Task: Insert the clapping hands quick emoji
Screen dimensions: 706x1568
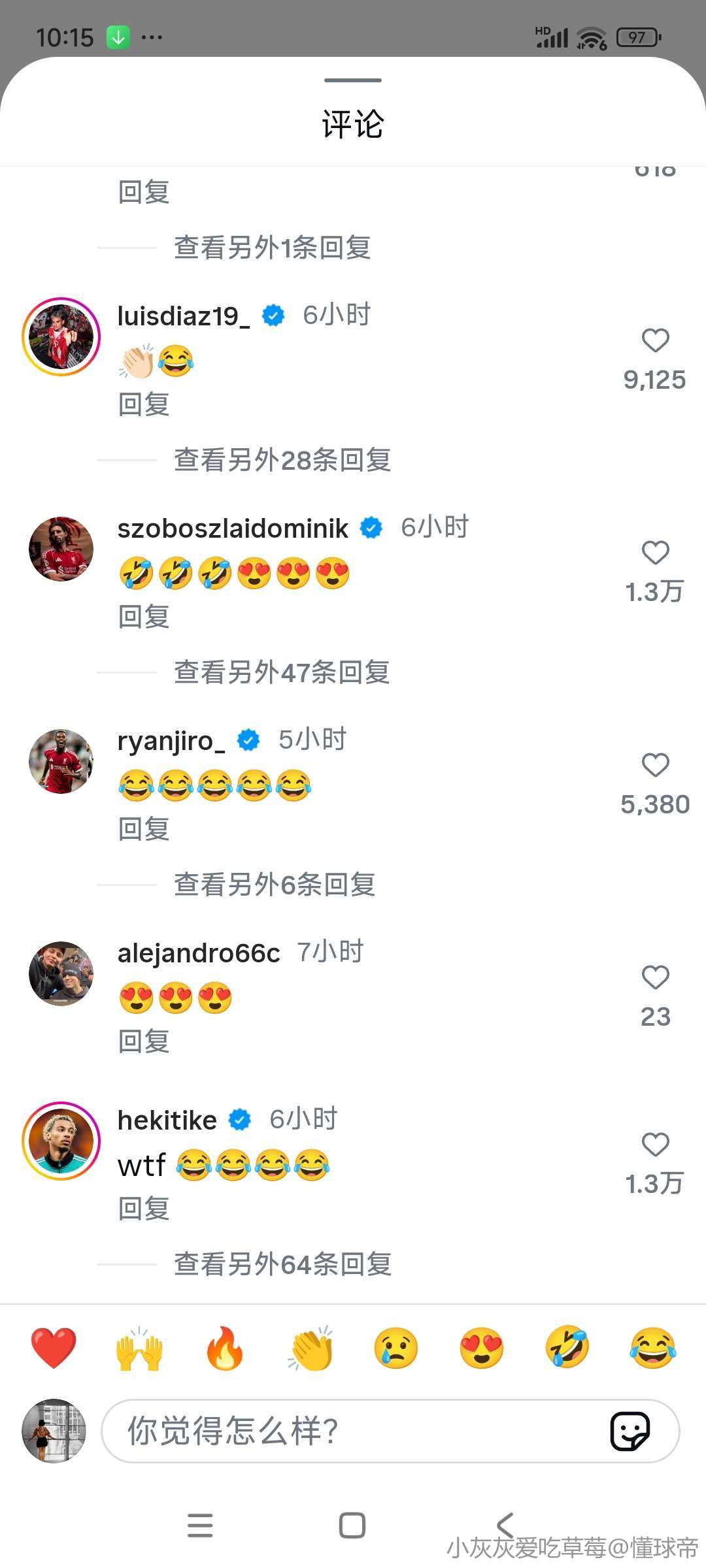Action: 311,1348
